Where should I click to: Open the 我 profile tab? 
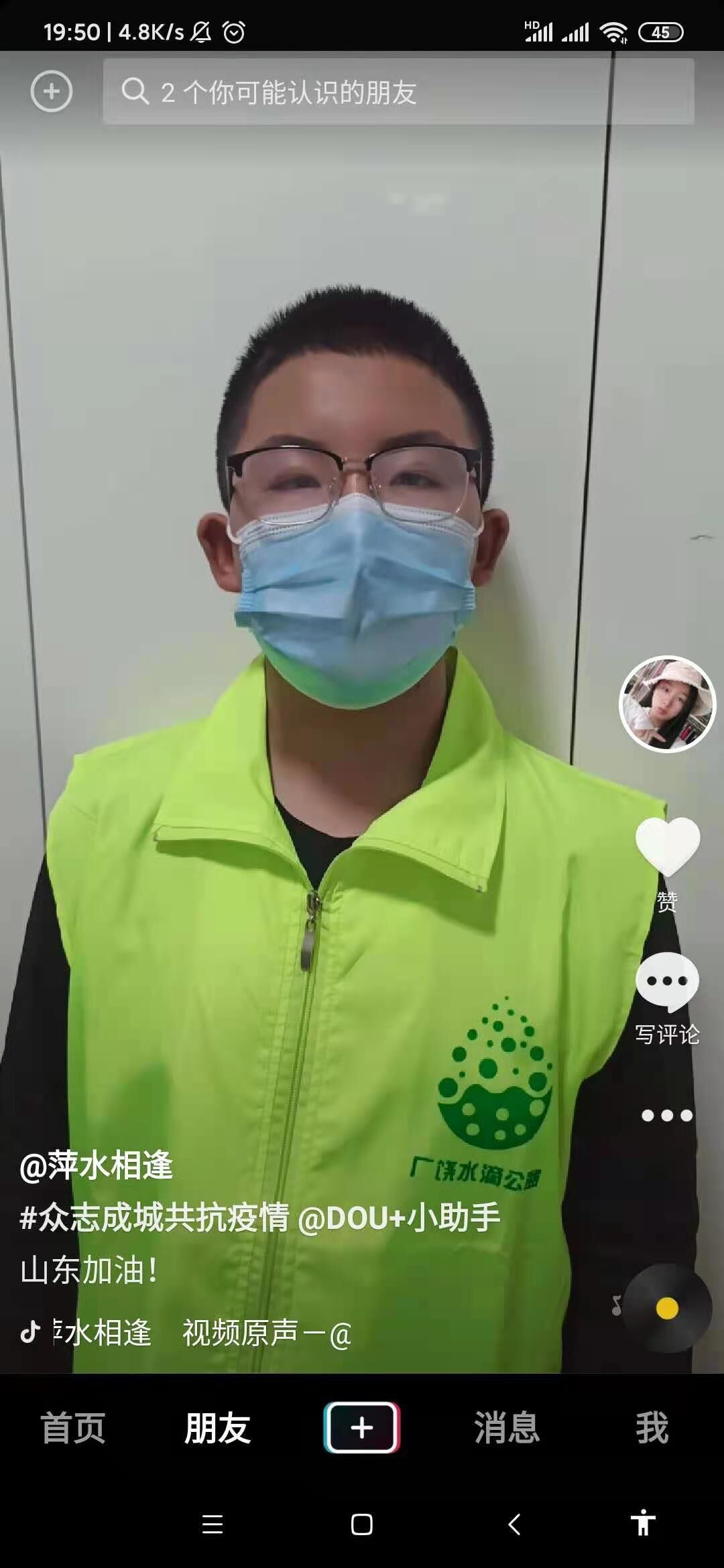[652, 1428]
